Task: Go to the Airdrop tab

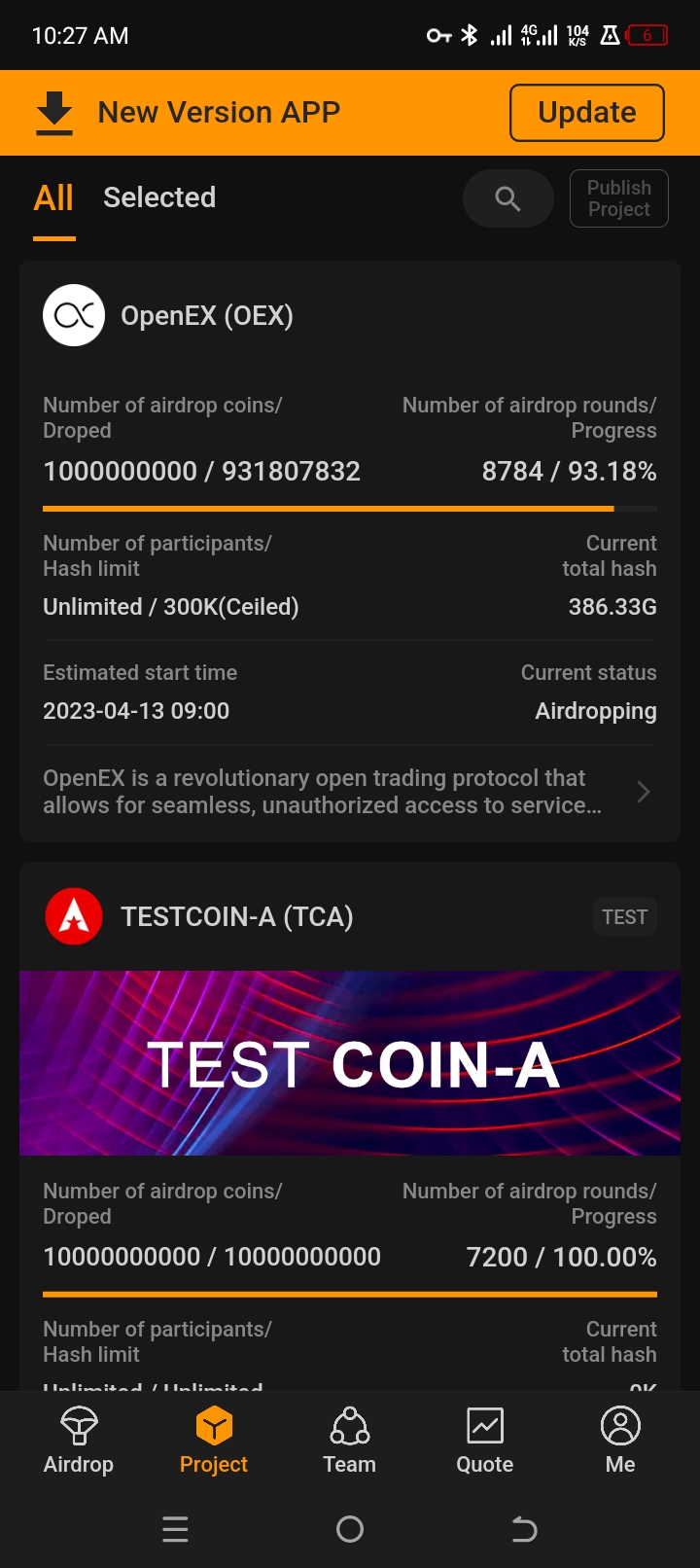Action: (79, 1441)
